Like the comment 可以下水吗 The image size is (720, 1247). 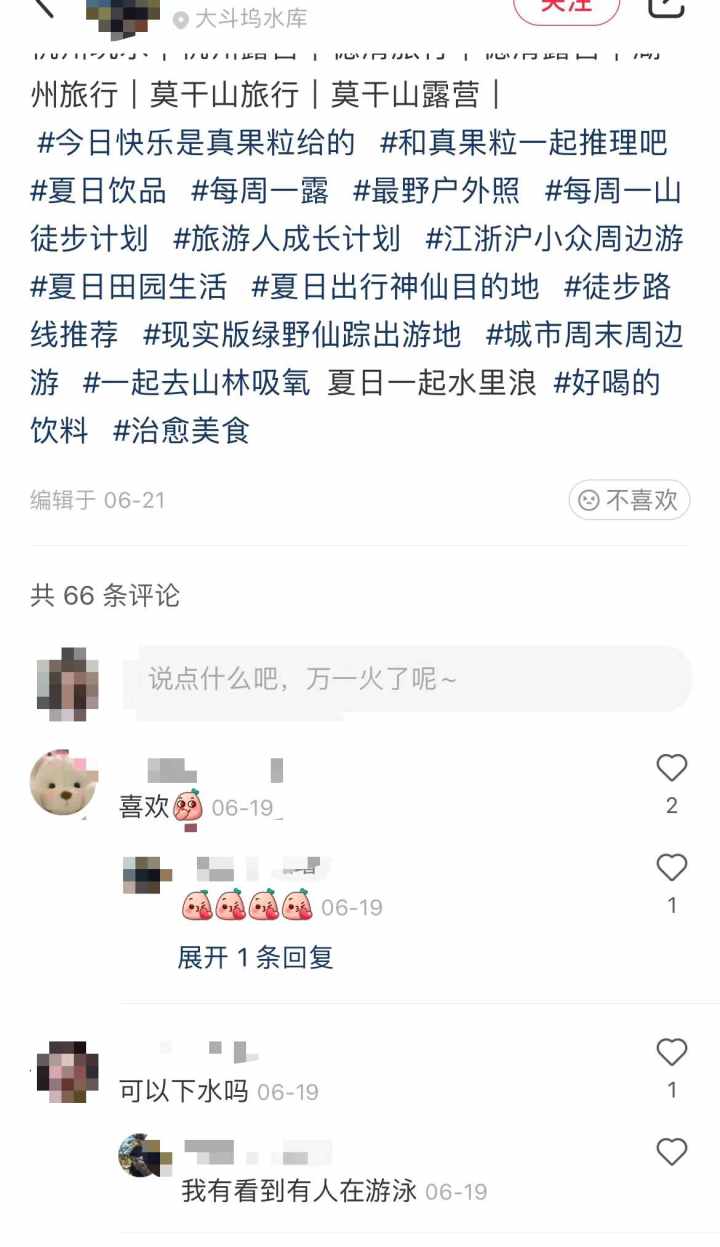pyautogui.click(x=671, y=1052)
